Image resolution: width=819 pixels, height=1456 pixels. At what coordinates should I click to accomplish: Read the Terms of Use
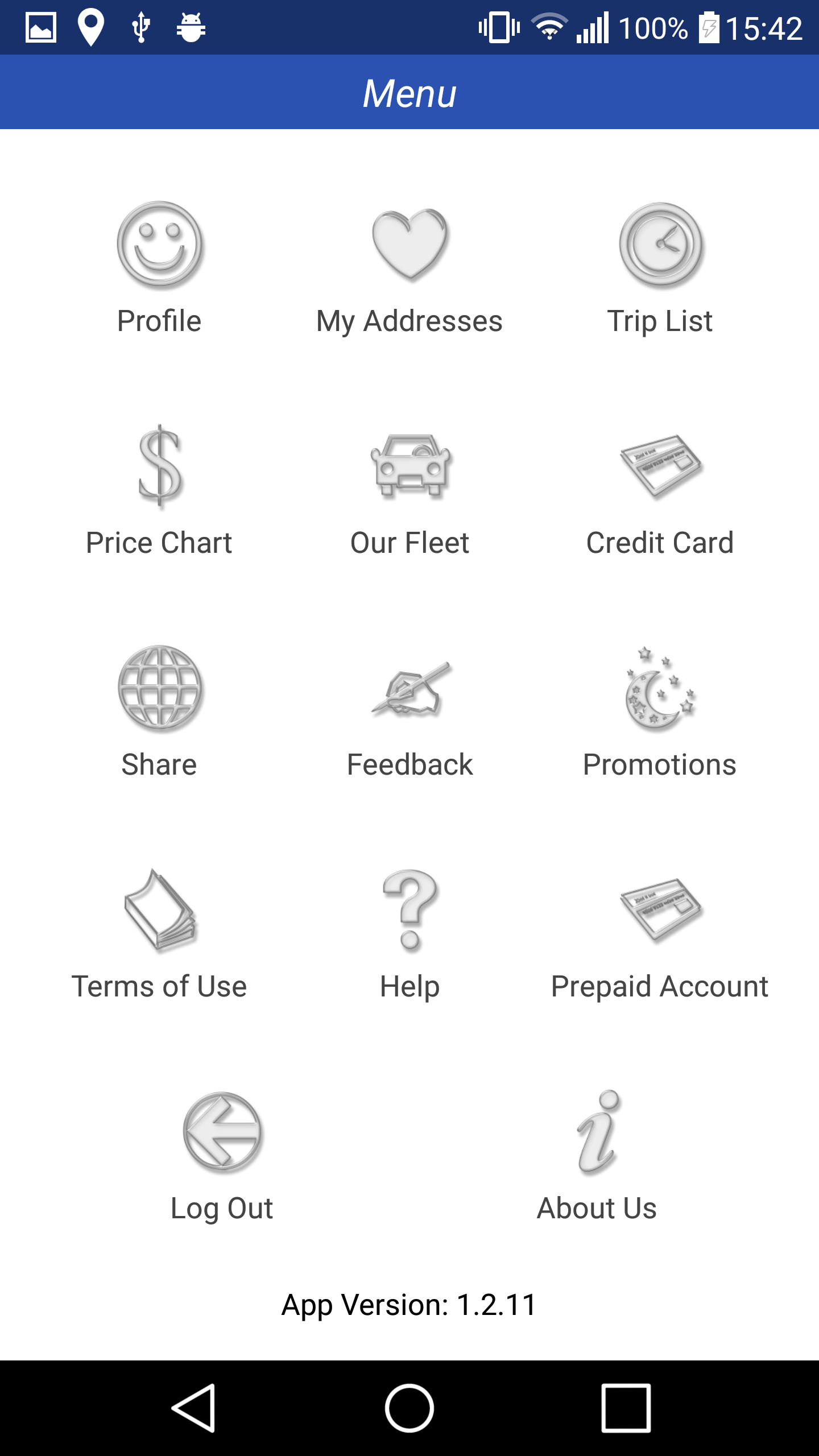tap(159, 934)
